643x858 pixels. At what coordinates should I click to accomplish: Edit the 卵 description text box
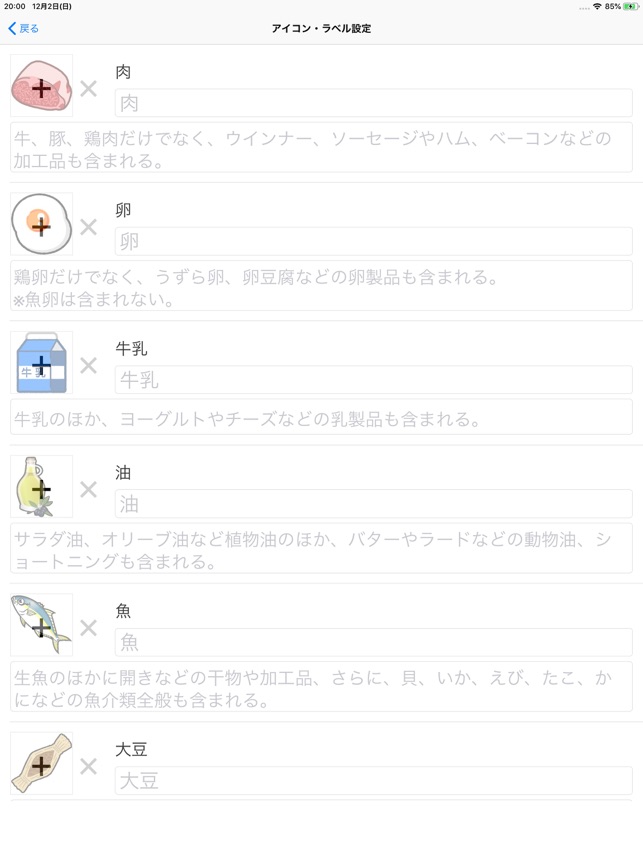point(321,286)
